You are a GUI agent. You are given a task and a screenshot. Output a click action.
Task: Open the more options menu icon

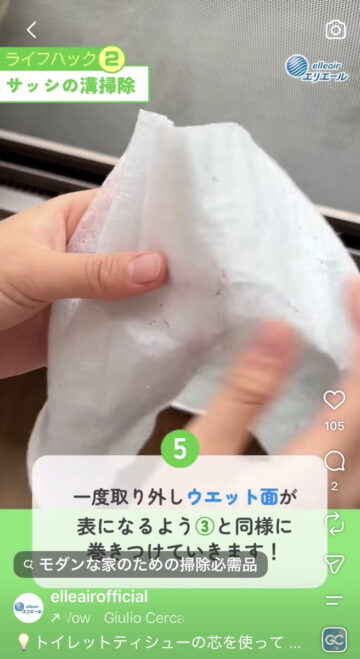click(334, 601)
